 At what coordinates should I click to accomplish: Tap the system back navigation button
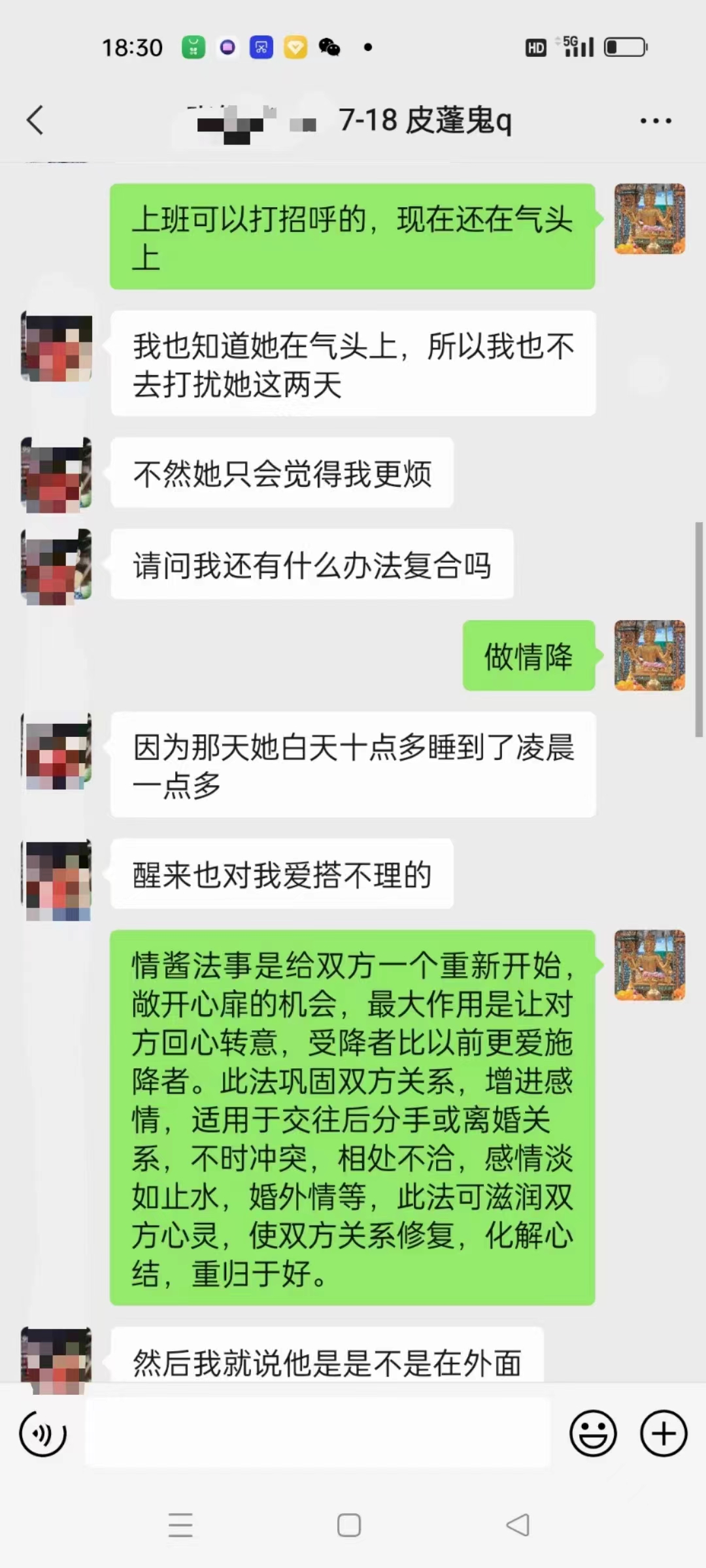click(518, 1525)
